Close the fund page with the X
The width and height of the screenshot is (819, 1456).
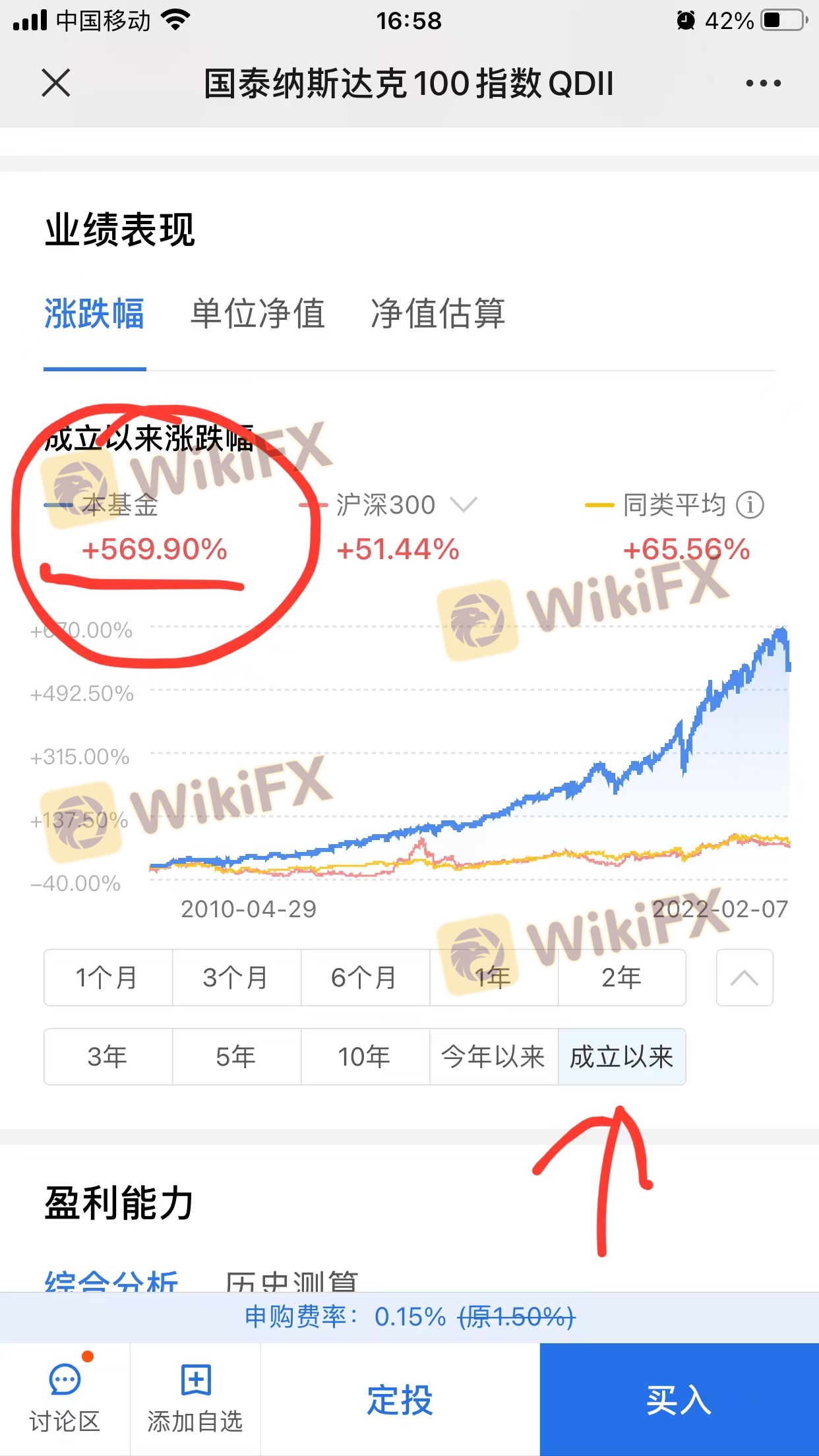coord(56,84)
